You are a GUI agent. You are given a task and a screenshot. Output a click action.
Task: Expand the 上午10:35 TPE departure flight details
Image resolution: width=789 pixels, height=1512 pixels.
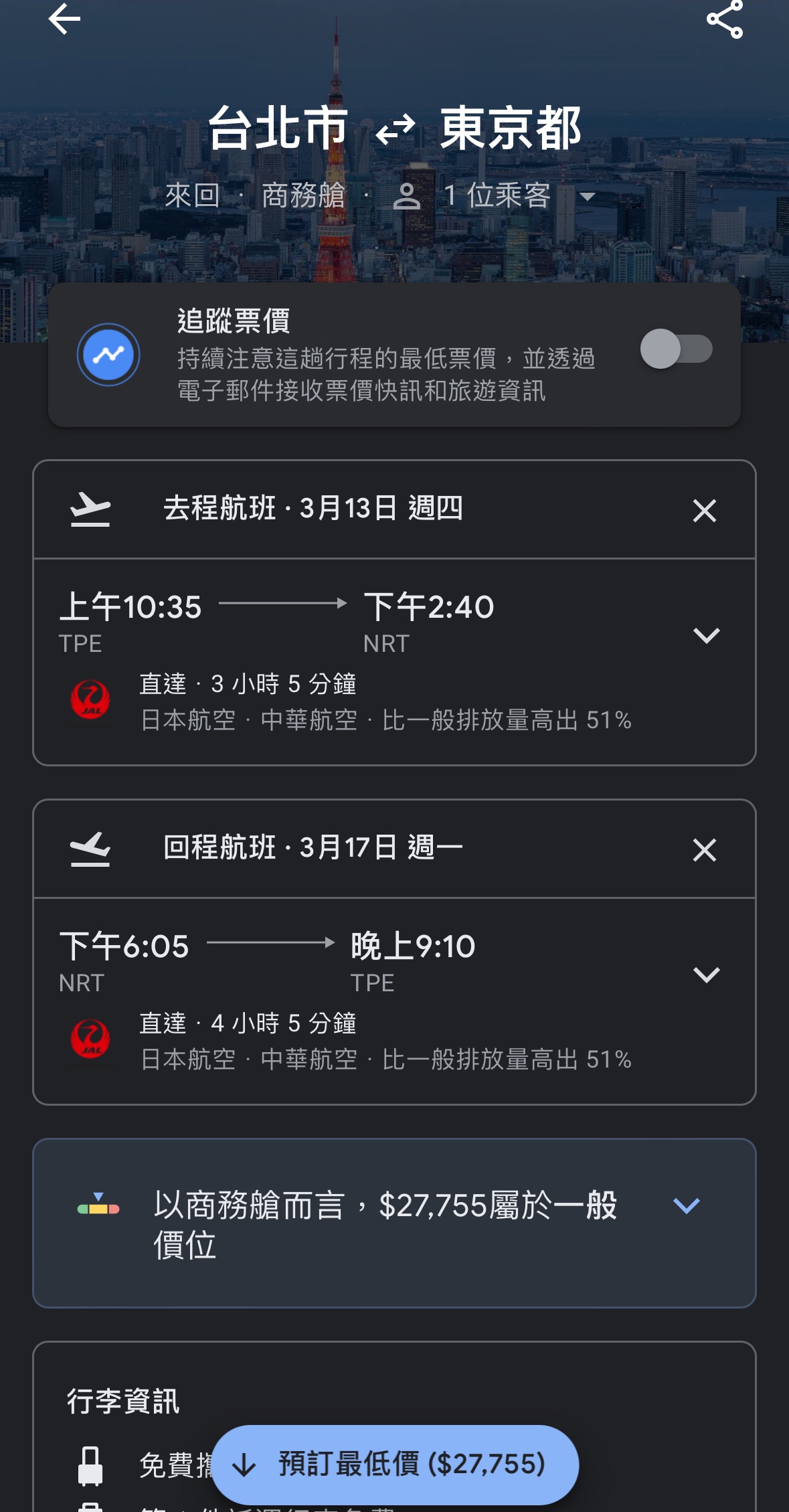[x=707, y=635]
